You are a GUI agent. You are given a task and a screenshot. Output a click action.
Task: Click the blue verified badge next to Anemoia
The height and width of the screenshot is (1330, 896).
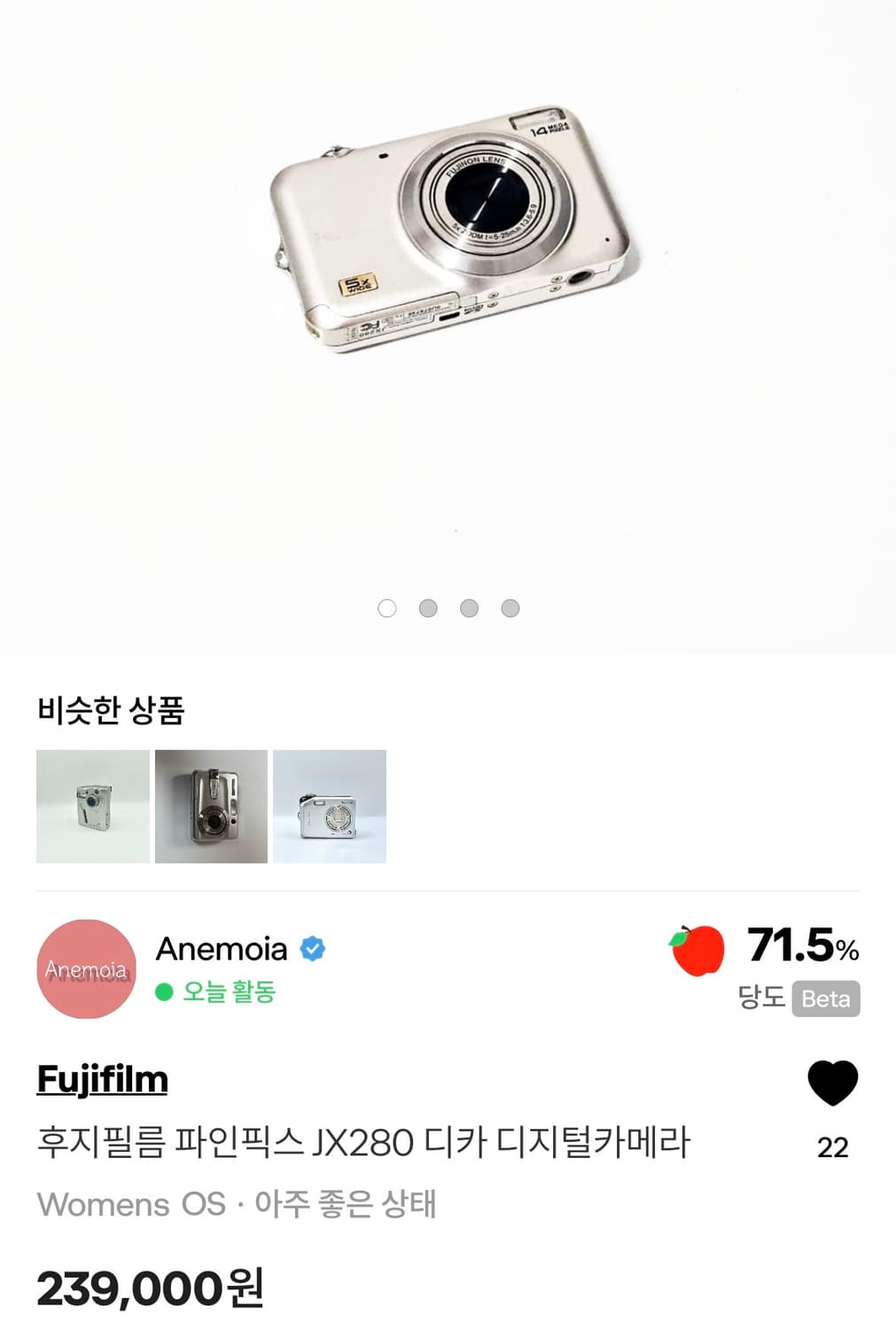click(312, 951)
